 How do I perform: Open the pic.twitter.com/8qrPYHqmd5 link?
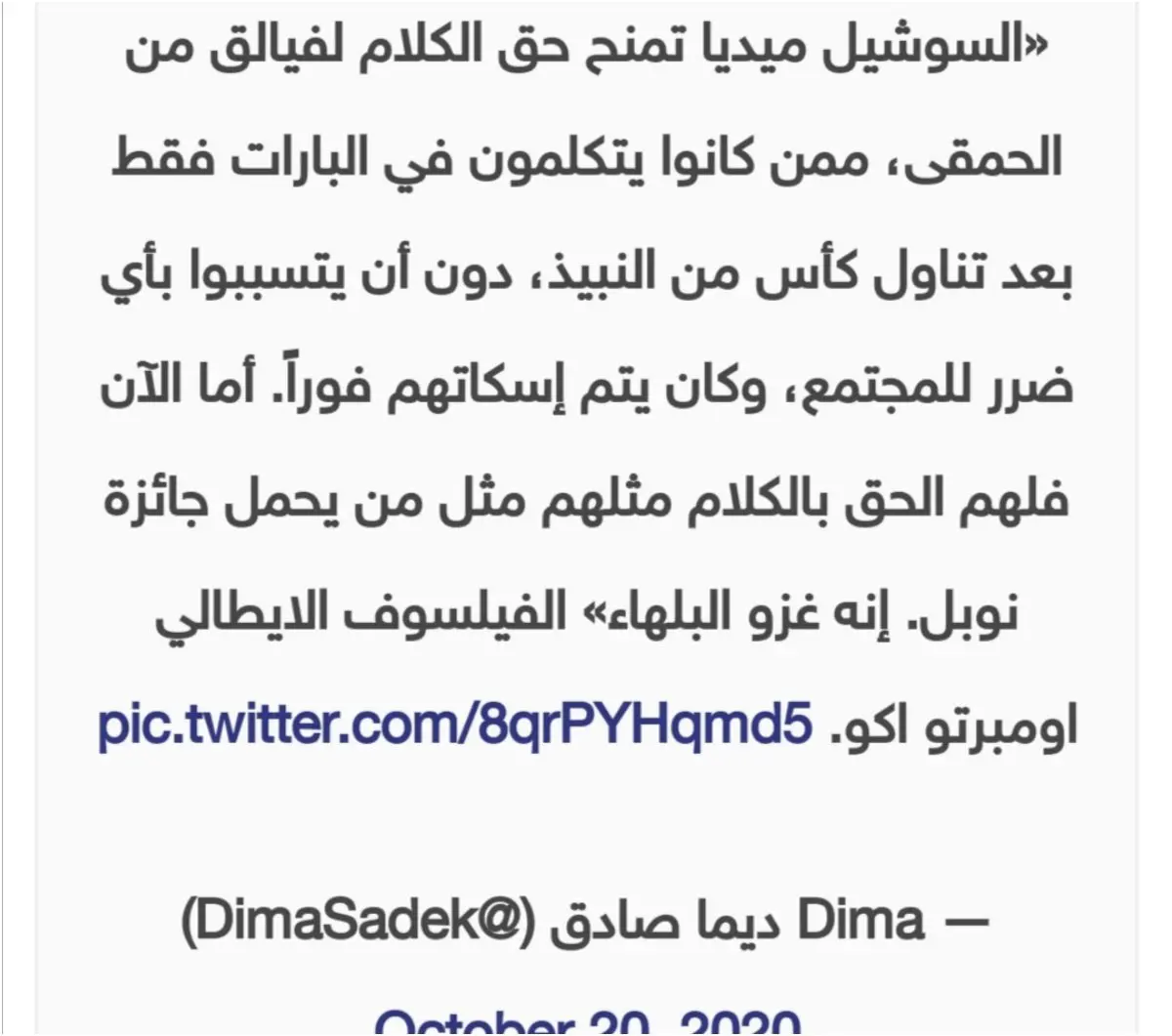click(x=454, y=726)
